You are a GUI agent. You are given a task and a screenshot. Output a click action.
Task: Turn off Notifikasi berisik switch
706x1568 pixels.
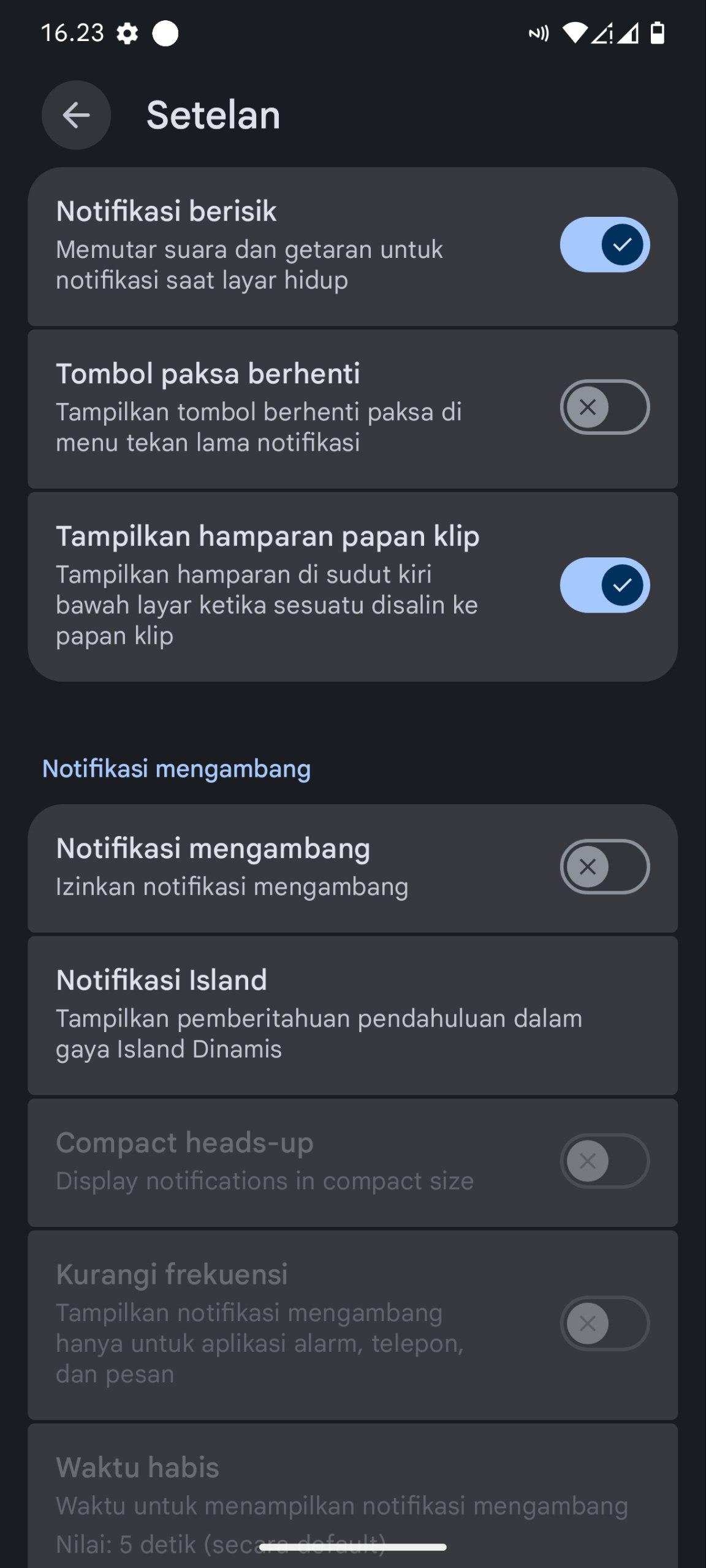coord(604,244)
